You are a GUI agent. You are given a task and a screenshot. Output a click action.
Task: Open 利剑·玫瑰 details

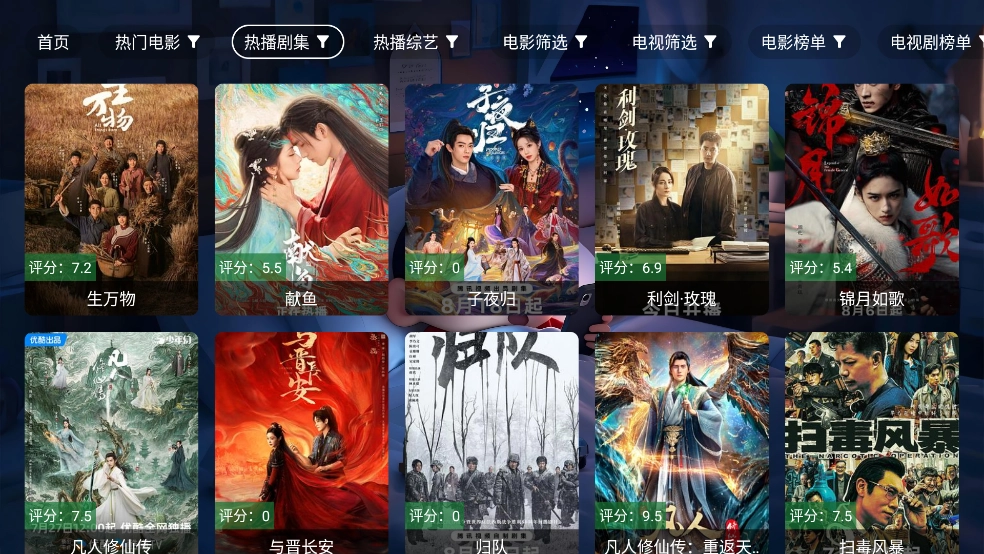[681, 198]
